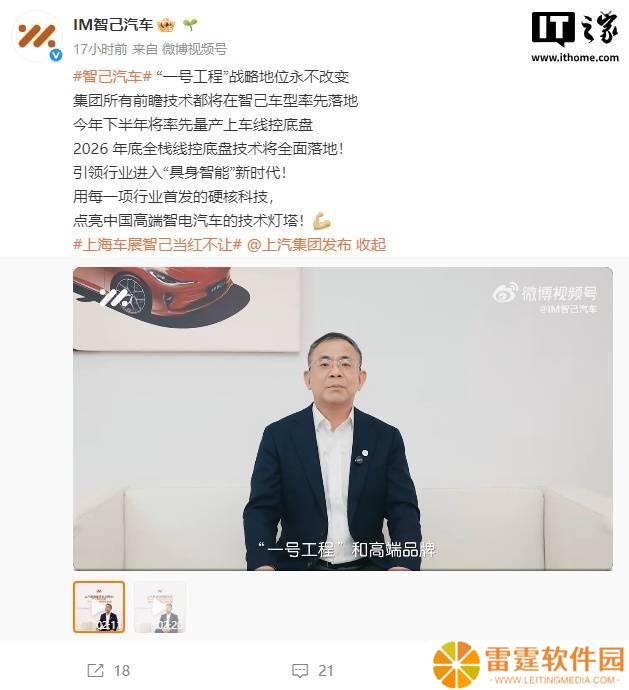Open the comments with 21 replies
This screenshot has height=690, width=629.
[313, 670]
